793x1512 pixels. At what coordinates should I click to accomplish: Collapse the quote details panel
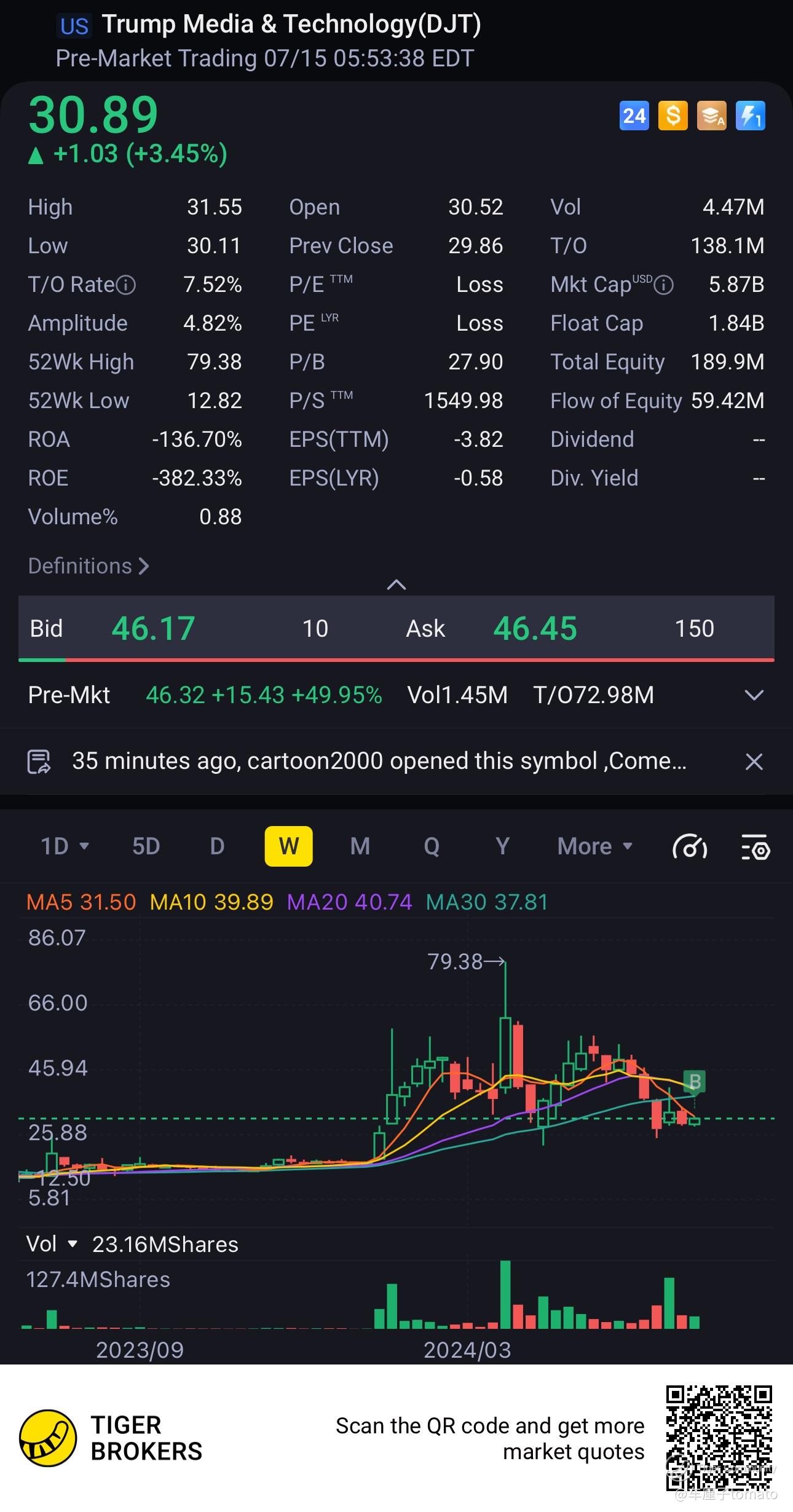coord(396,585)
